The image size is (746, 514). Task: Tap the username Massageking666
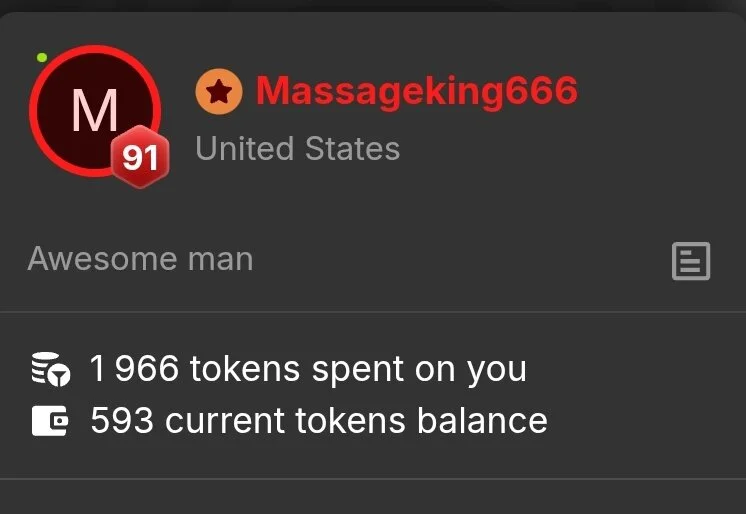tap(416, 92)
